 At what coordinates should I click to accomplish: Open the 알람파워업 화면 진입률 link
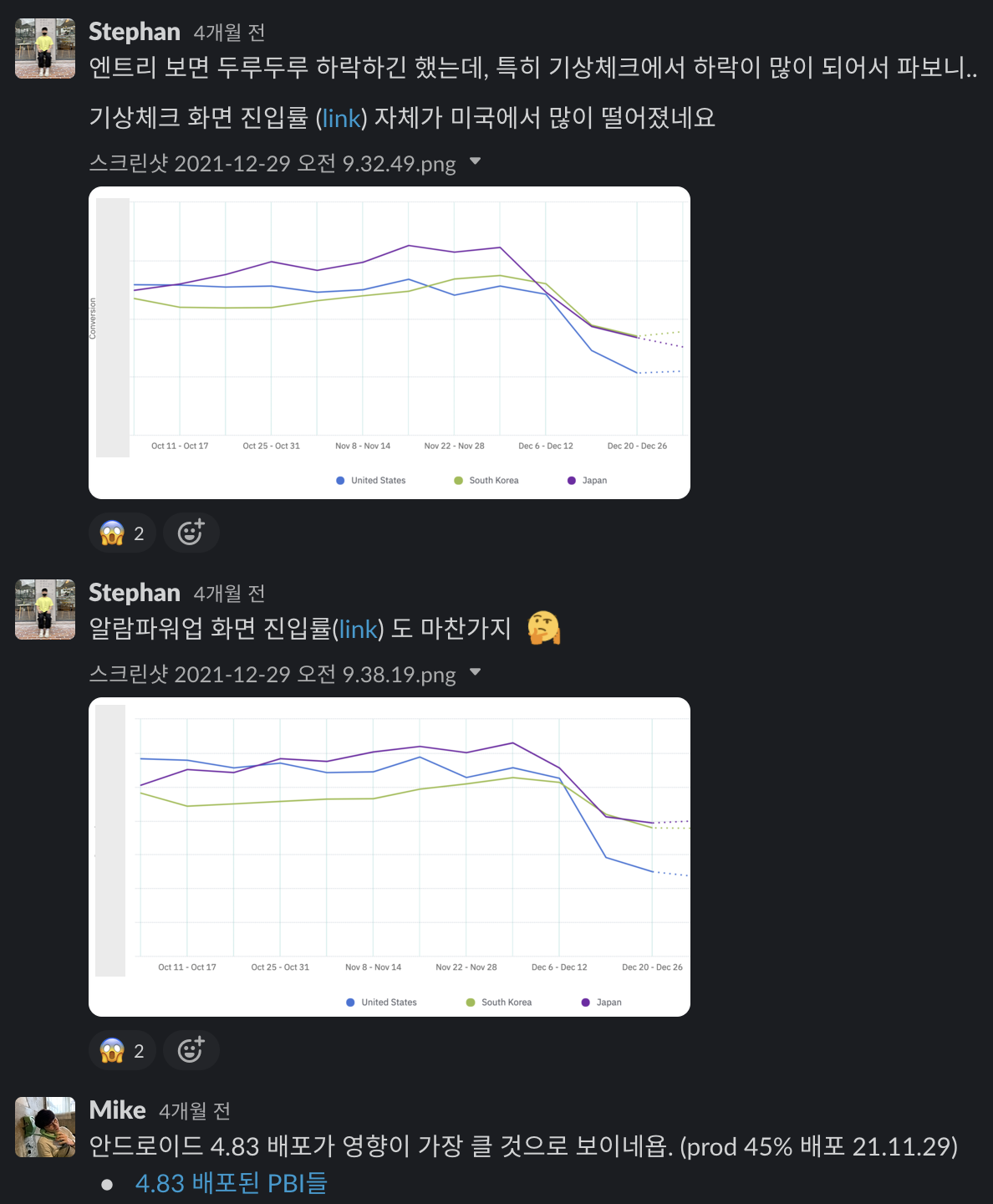click(x=358, y=629)
